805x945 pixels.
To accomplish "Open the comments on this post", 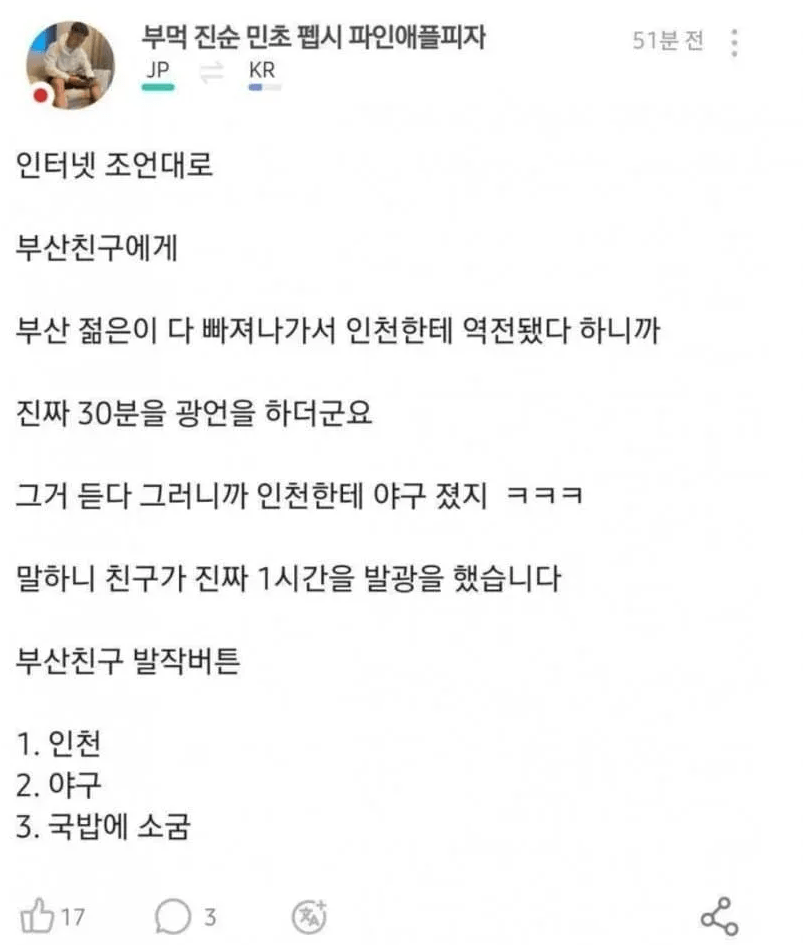I will [x=172, y=916].
